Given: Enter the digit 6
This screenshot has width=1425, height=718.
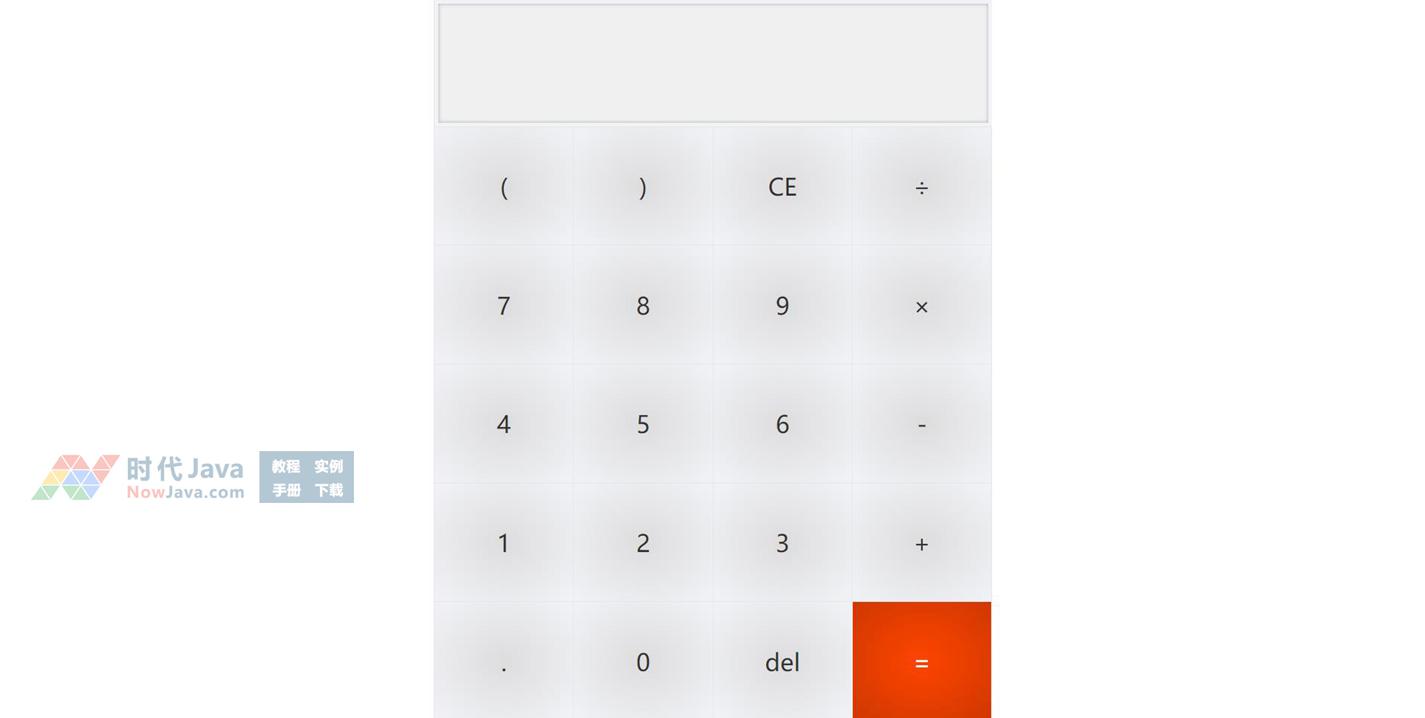Looking at the screenshot, I should coord(782,424).
